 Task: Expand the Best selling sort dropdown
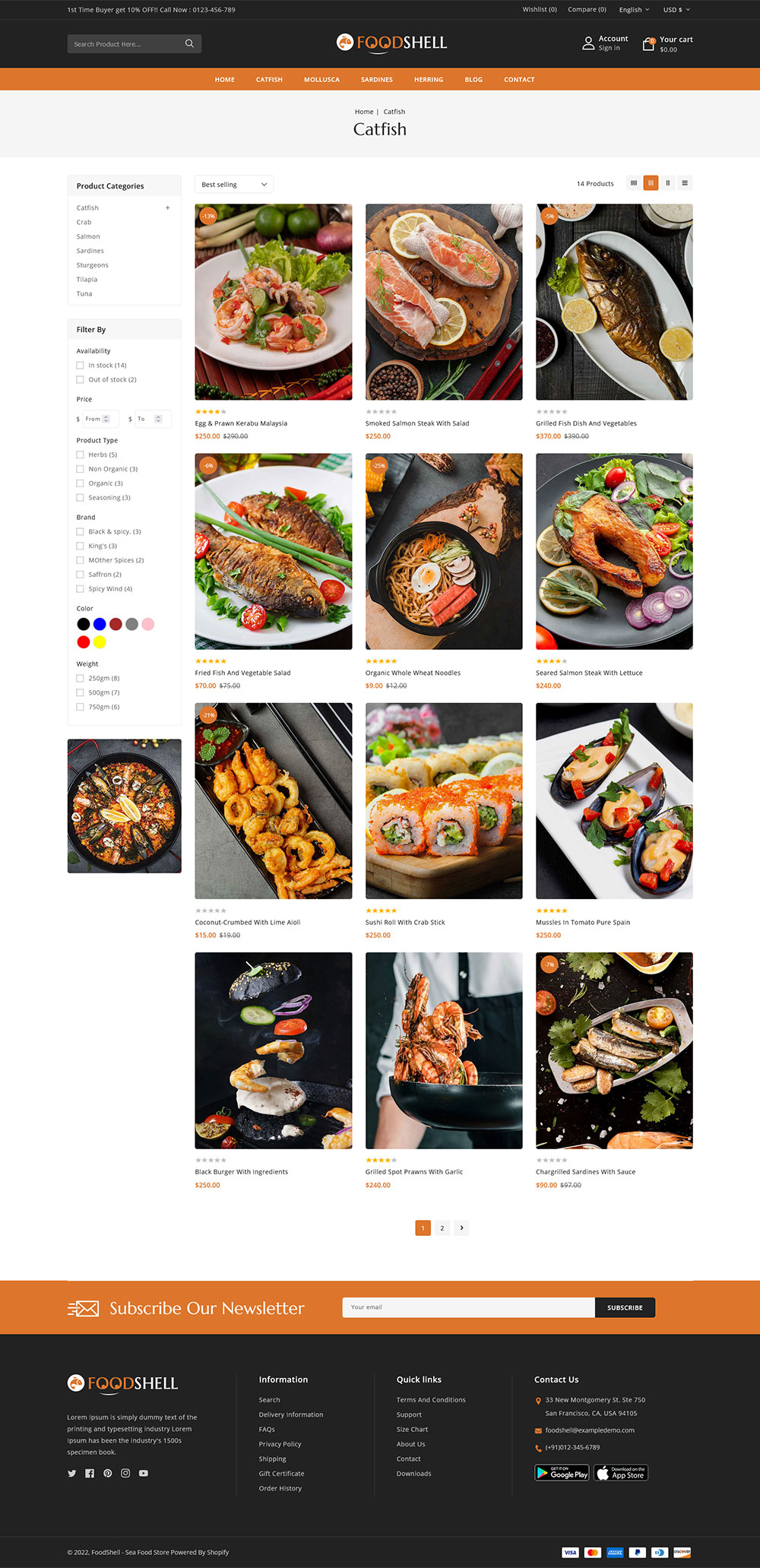point(233,185)
